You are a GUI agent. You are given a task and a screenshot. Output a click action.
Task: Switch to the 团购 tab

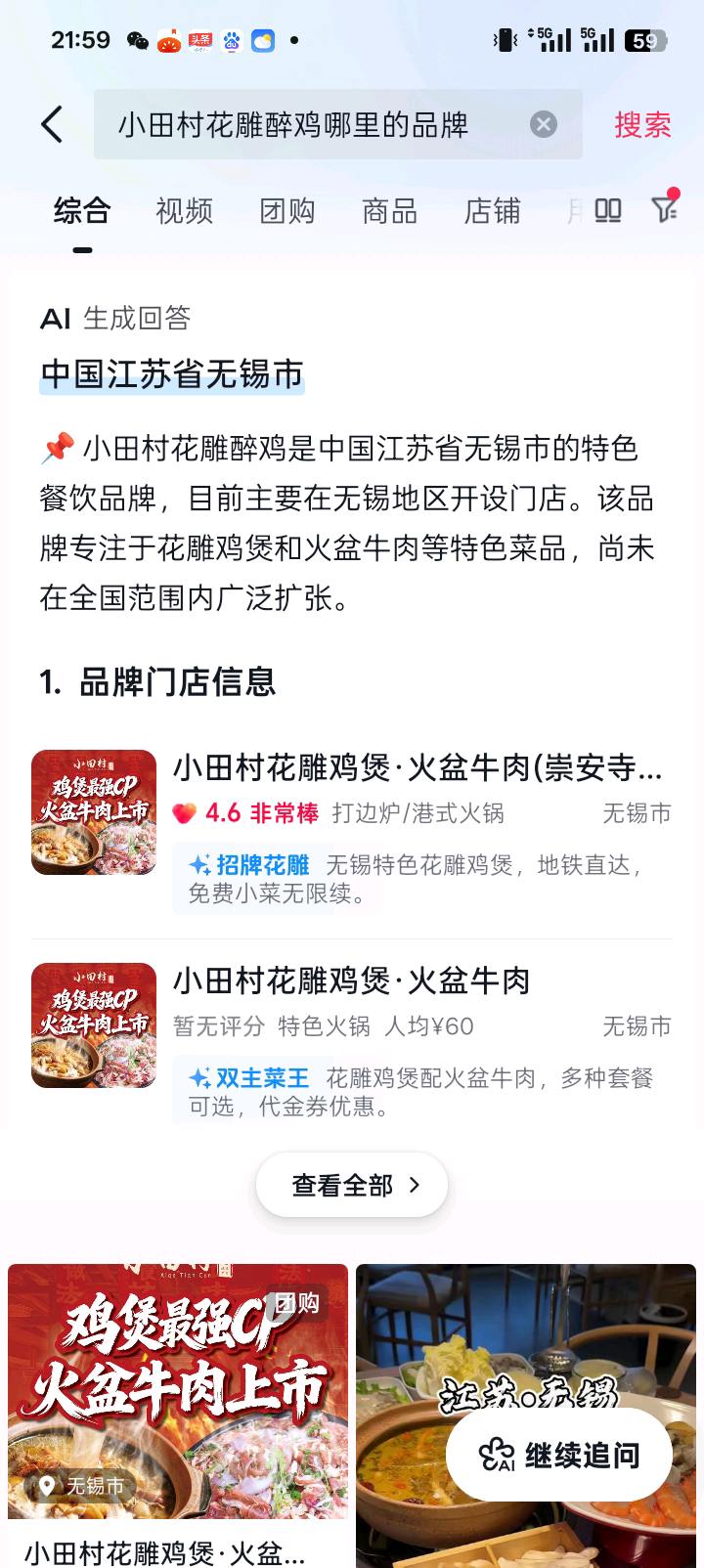(x=287, y=211)
